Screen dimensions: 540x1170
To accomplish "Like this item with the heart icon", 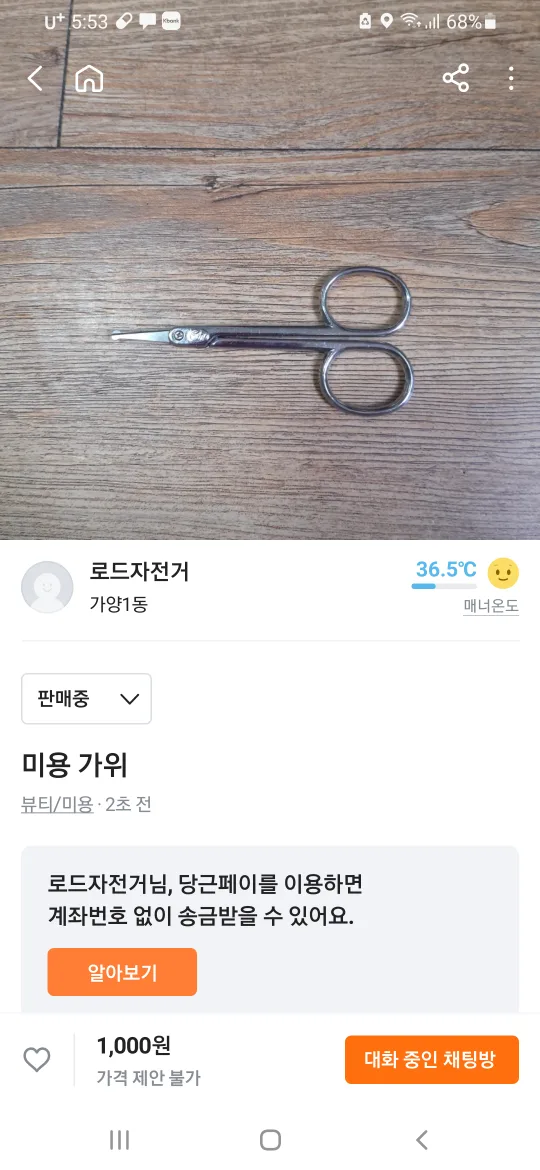I will (x=37, y=1060).
